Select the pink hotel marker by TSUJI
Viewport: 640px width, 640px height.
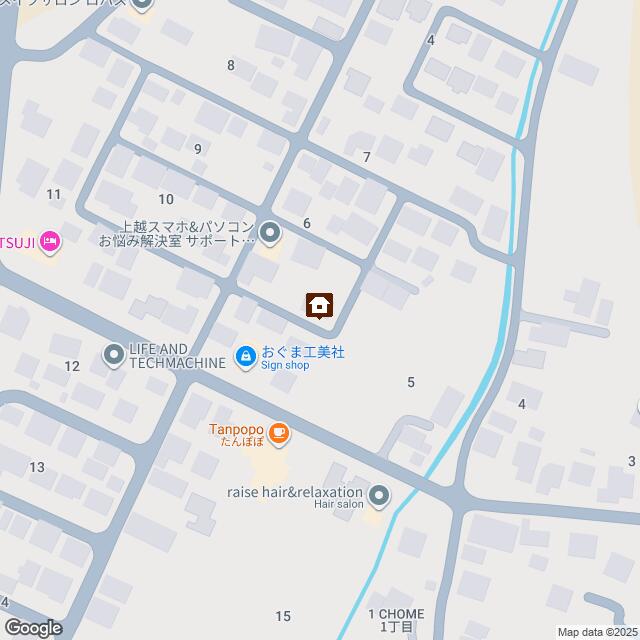52,241
